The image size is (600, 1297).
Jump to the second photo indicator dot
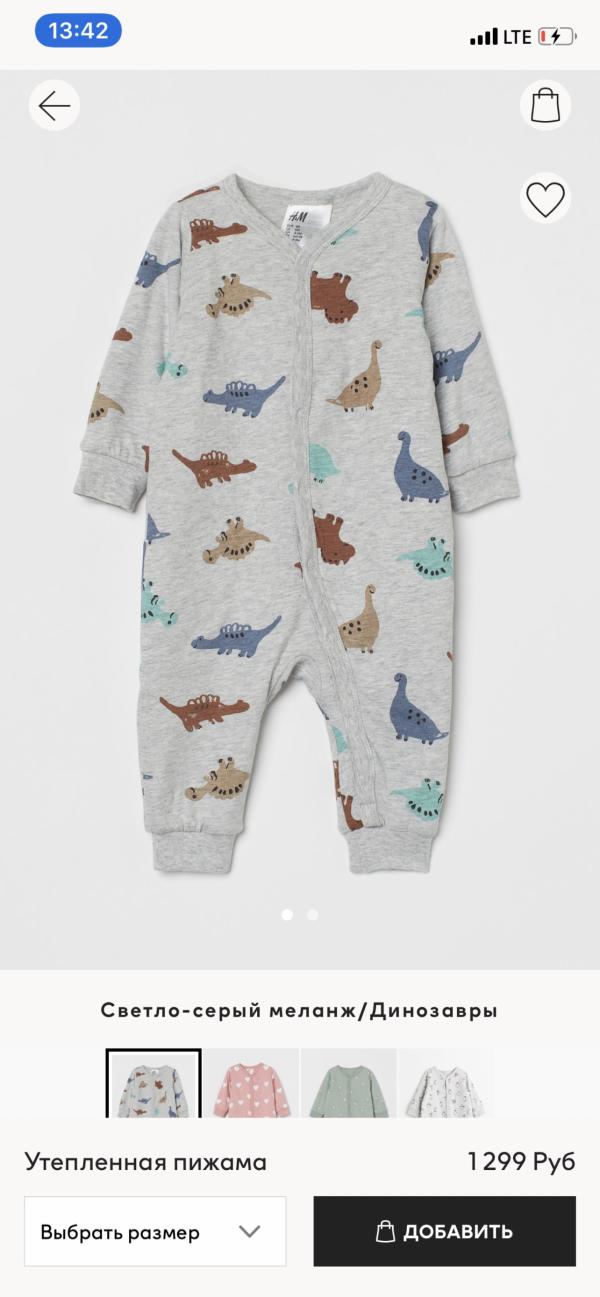313,914
